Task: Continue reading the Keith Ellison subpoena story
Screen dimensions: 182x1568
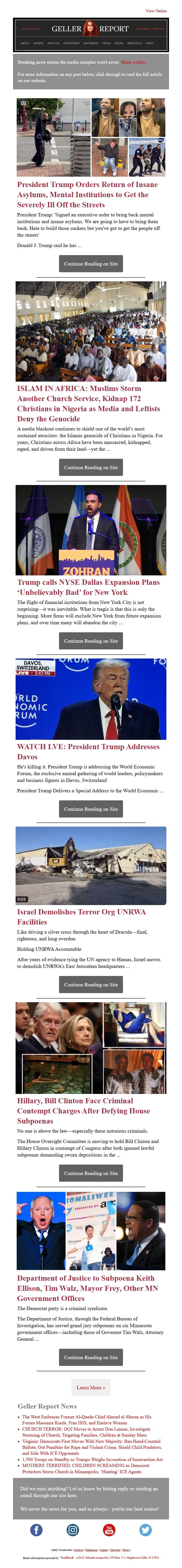Action: coord(91,1357)
